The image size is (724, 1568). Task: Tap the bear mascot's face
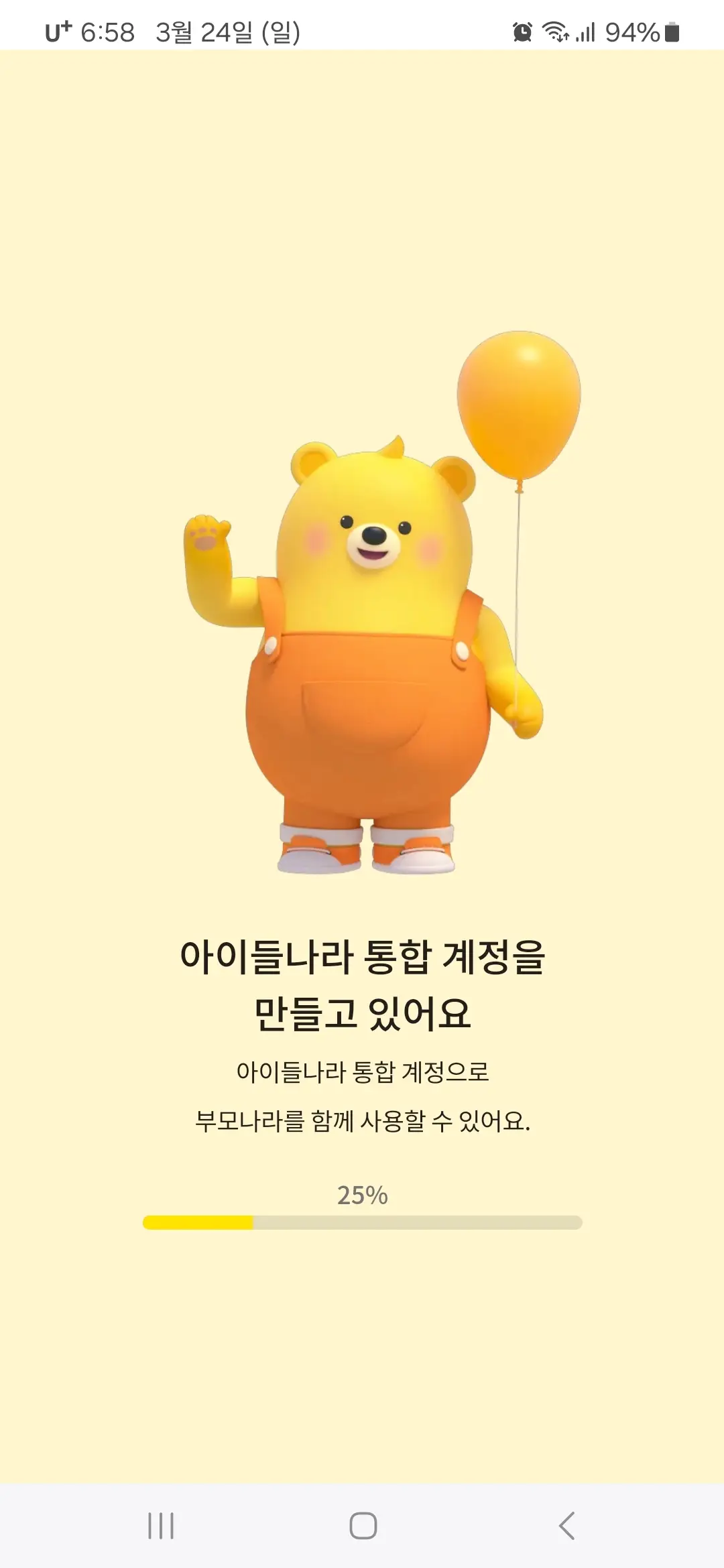(375, 539)
